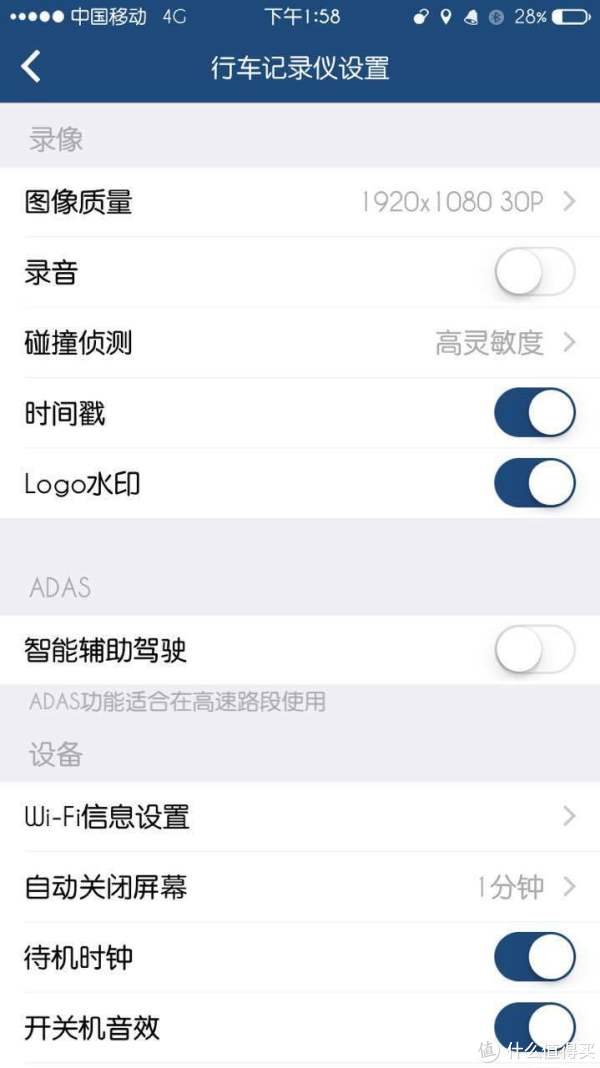Disable the 时间戳 toggle
The image size is (600, 1068).
click(x=535, y=413)
